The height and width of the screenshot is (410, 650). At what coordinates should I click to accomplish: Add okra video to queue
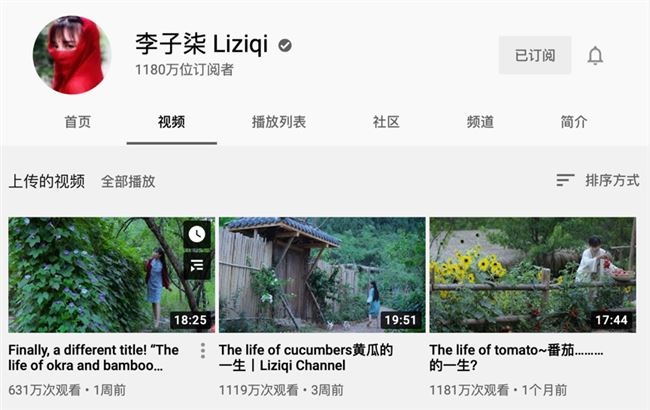197,265
